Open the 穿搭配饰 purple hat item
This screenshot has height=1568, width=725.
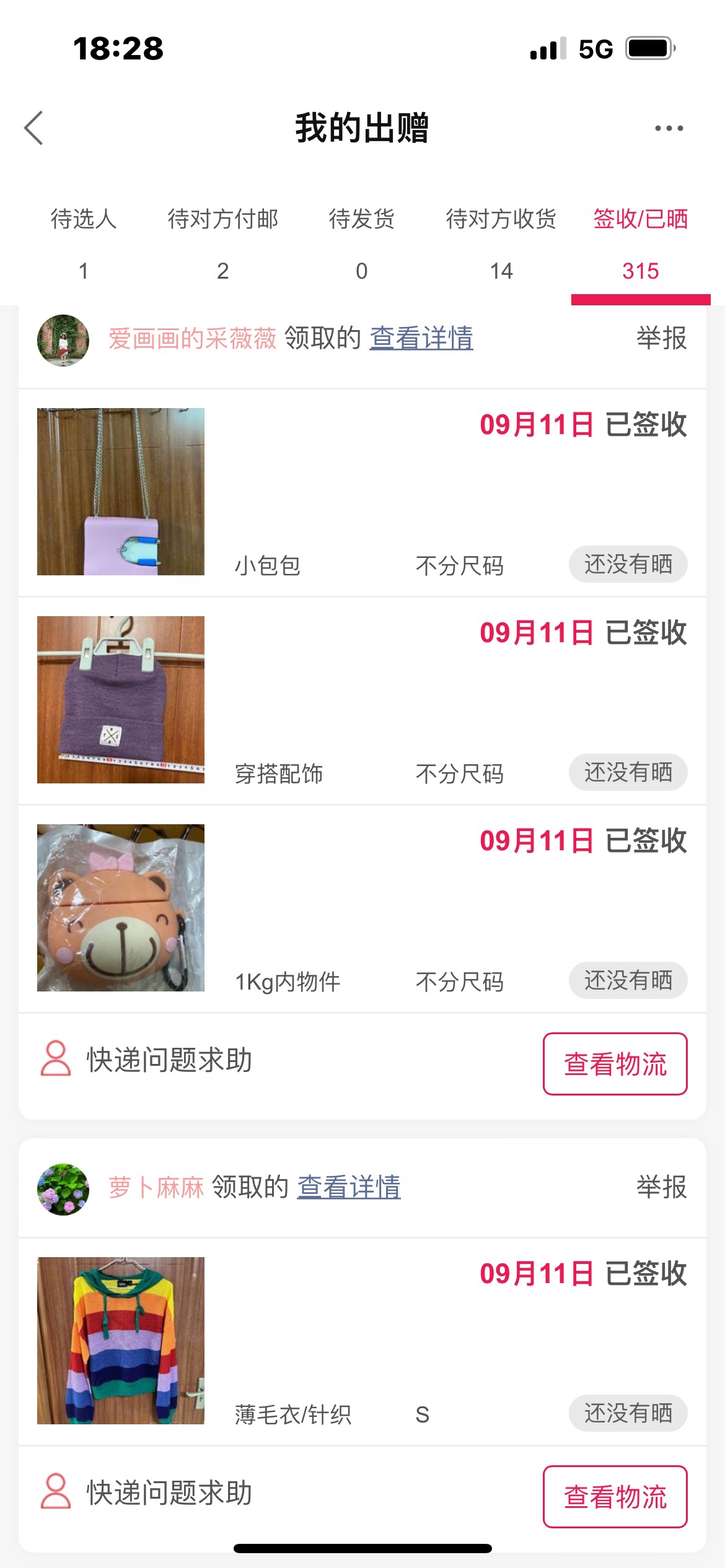tap(121, 700)
